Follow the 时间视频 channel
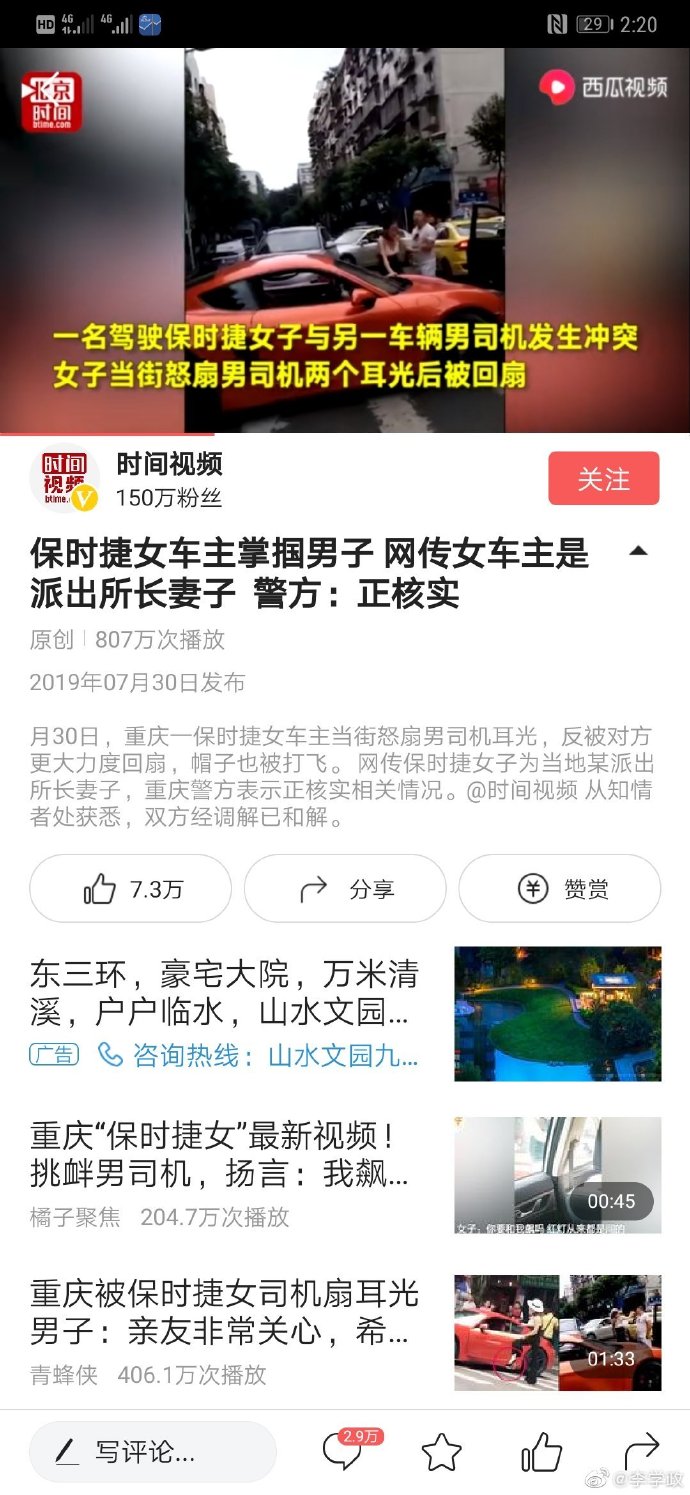This screenshot has width=690, height=1495. click(603, 479)
